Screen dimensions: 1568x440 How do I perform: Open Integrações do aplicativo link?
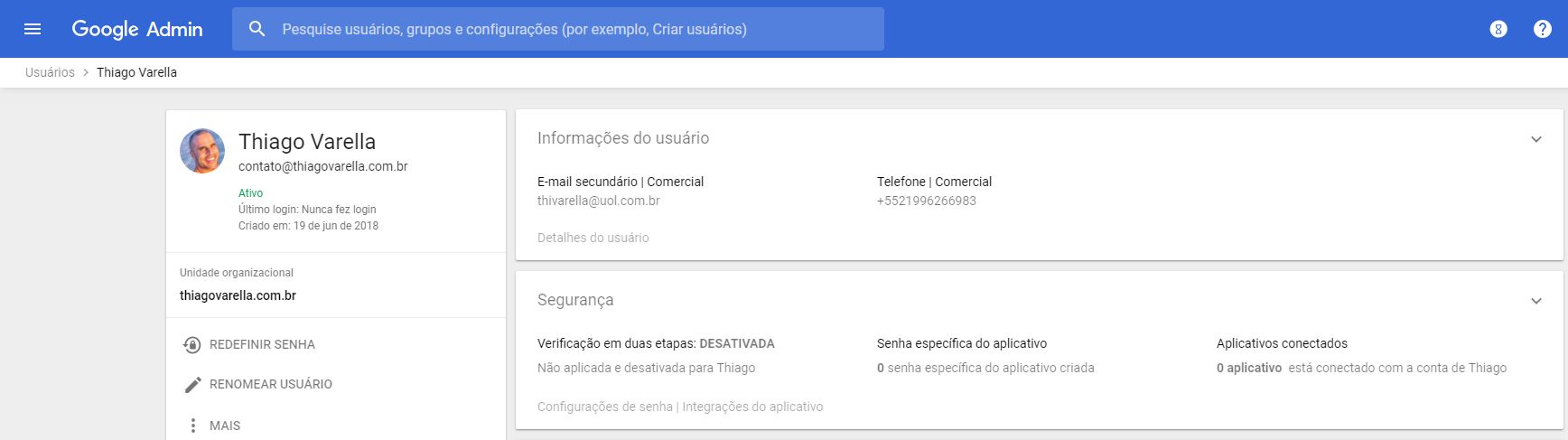[x=752, y=407]
